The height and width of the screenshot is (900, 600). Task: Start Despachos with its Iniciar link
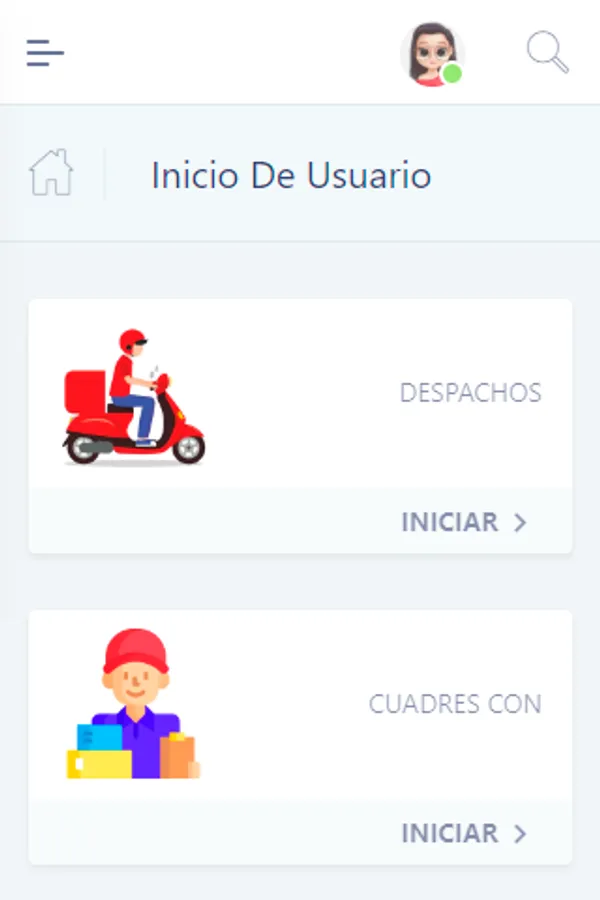pyautogui.click(x=463, y=522)
